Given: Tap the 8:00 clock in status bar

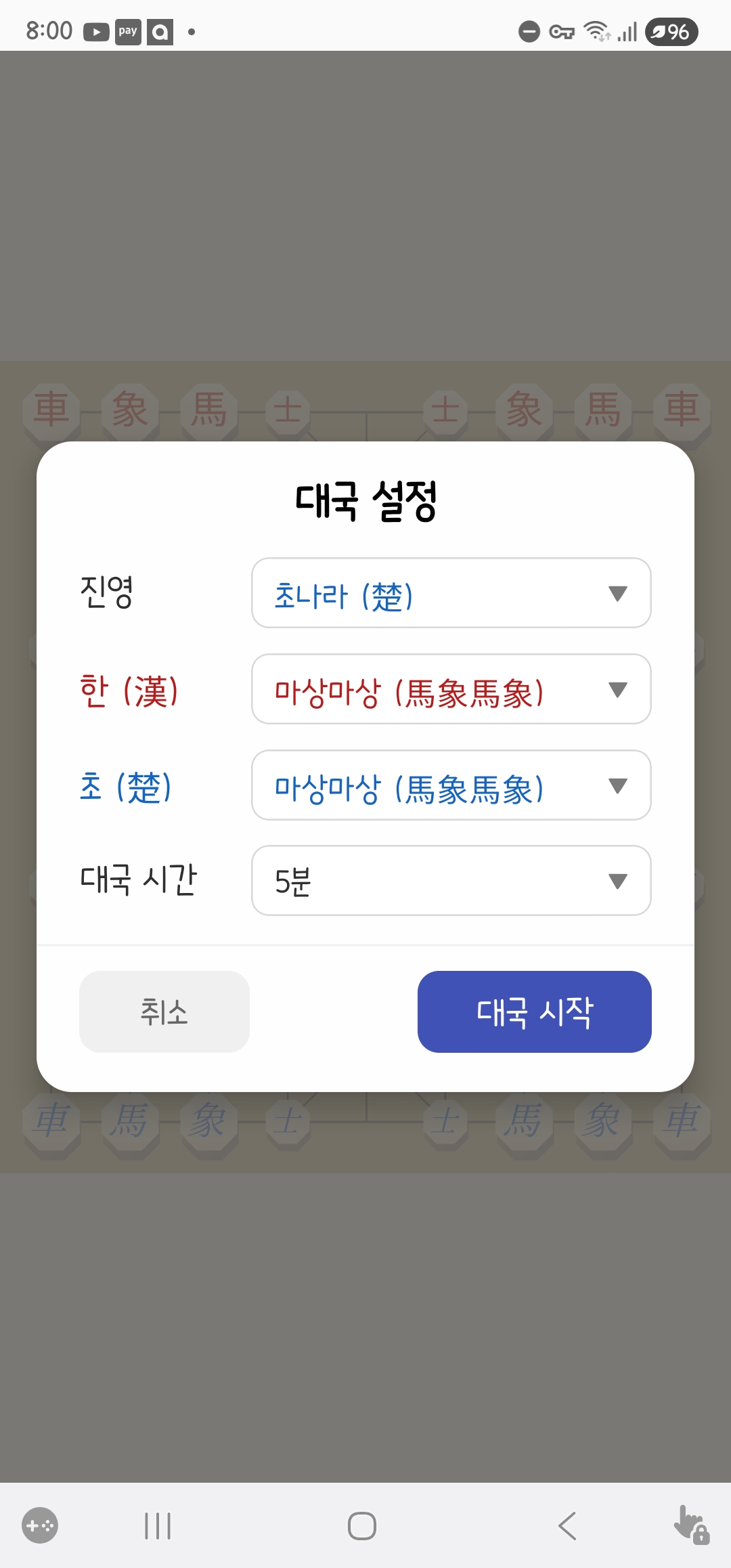Looking at the screenshot, I should (x=48, y=30).
